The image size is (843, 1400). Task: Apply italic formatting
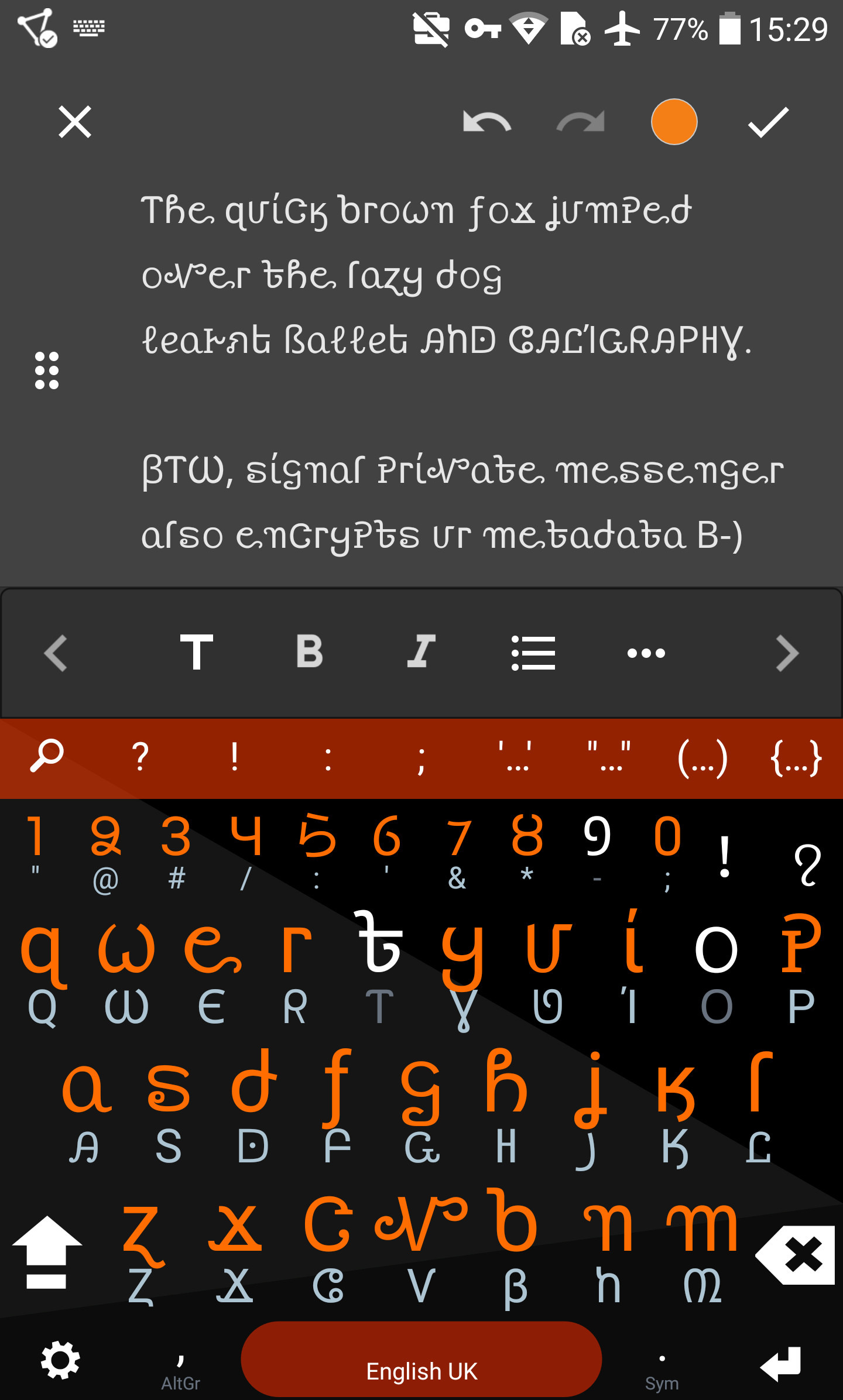pyautogui.click(x=421, y=652)
